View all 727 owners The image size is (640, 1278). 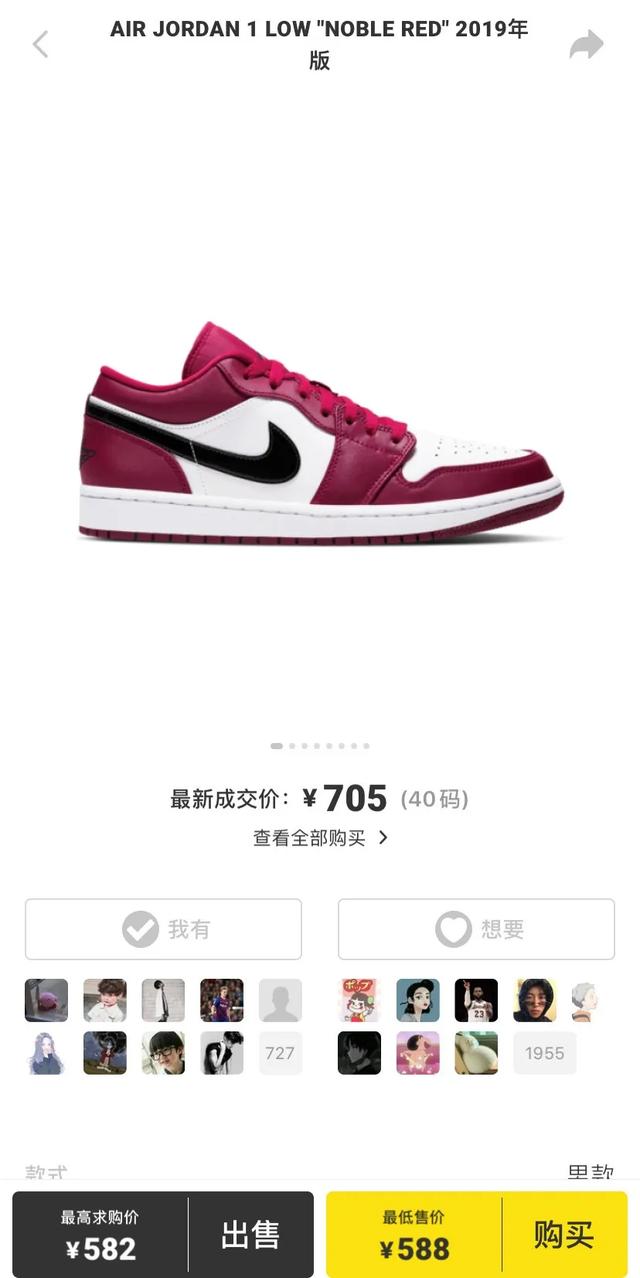pos(280,1053)
